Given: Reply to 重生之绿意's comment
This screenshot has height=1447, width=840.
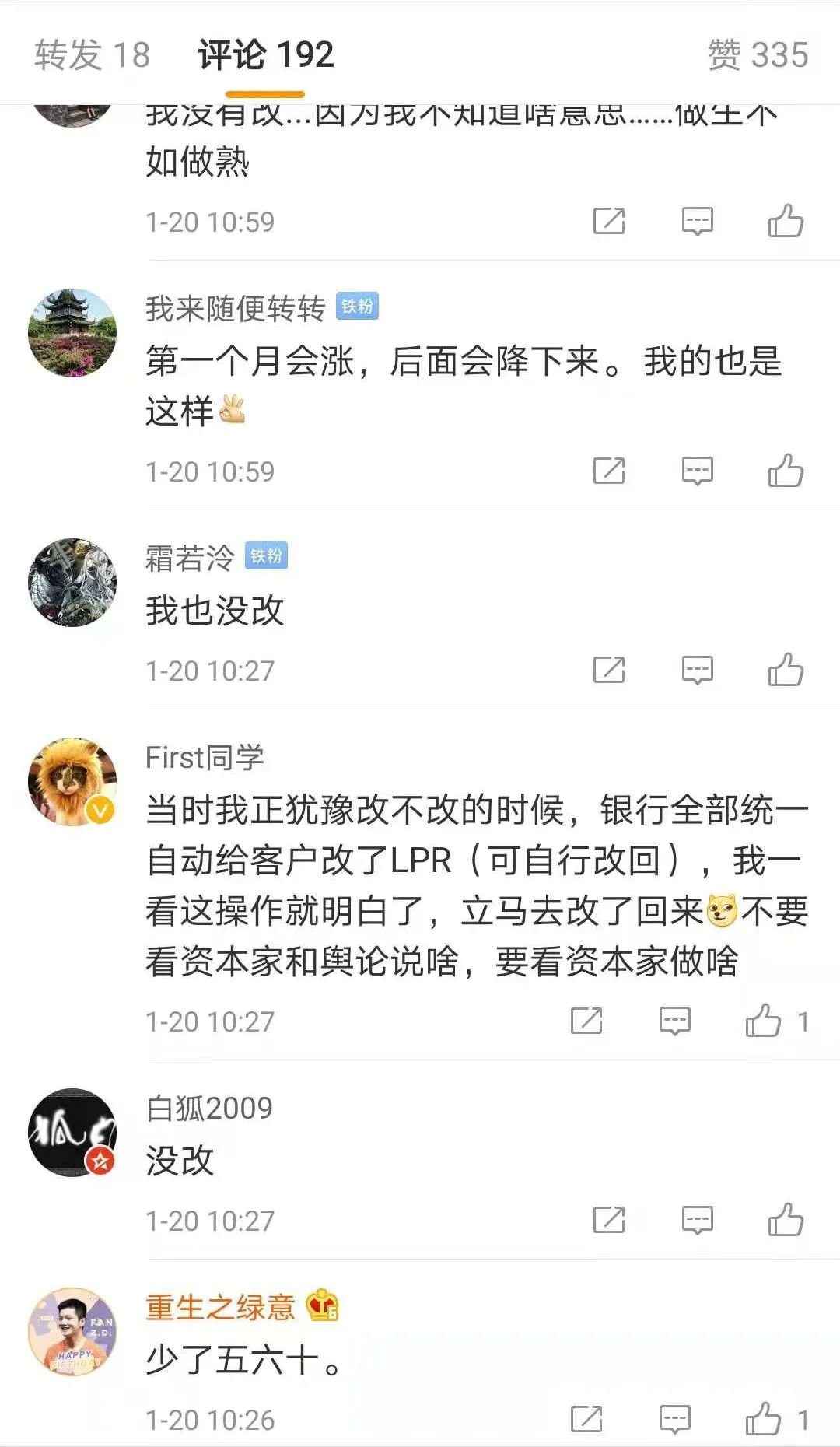Looking at the screenshot, I should (674, 1419).
